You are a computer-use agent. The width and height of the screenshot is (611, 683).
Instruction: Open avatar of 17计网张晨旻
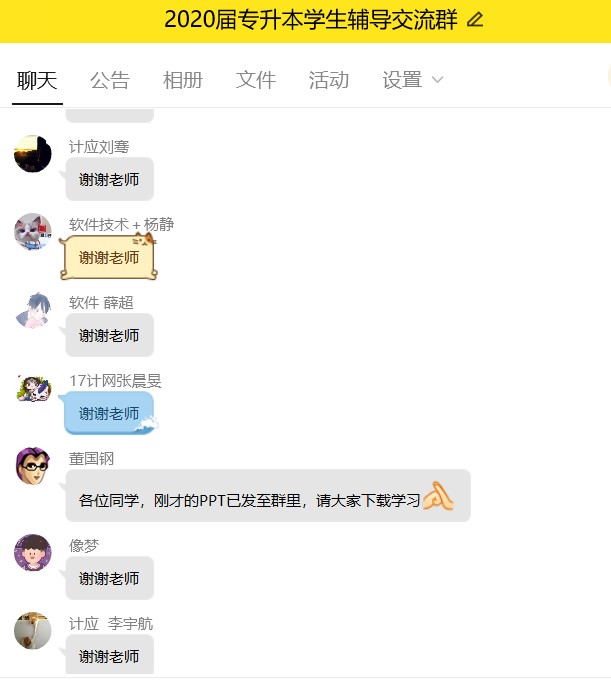pyautogui.click(x=33, y=388)
